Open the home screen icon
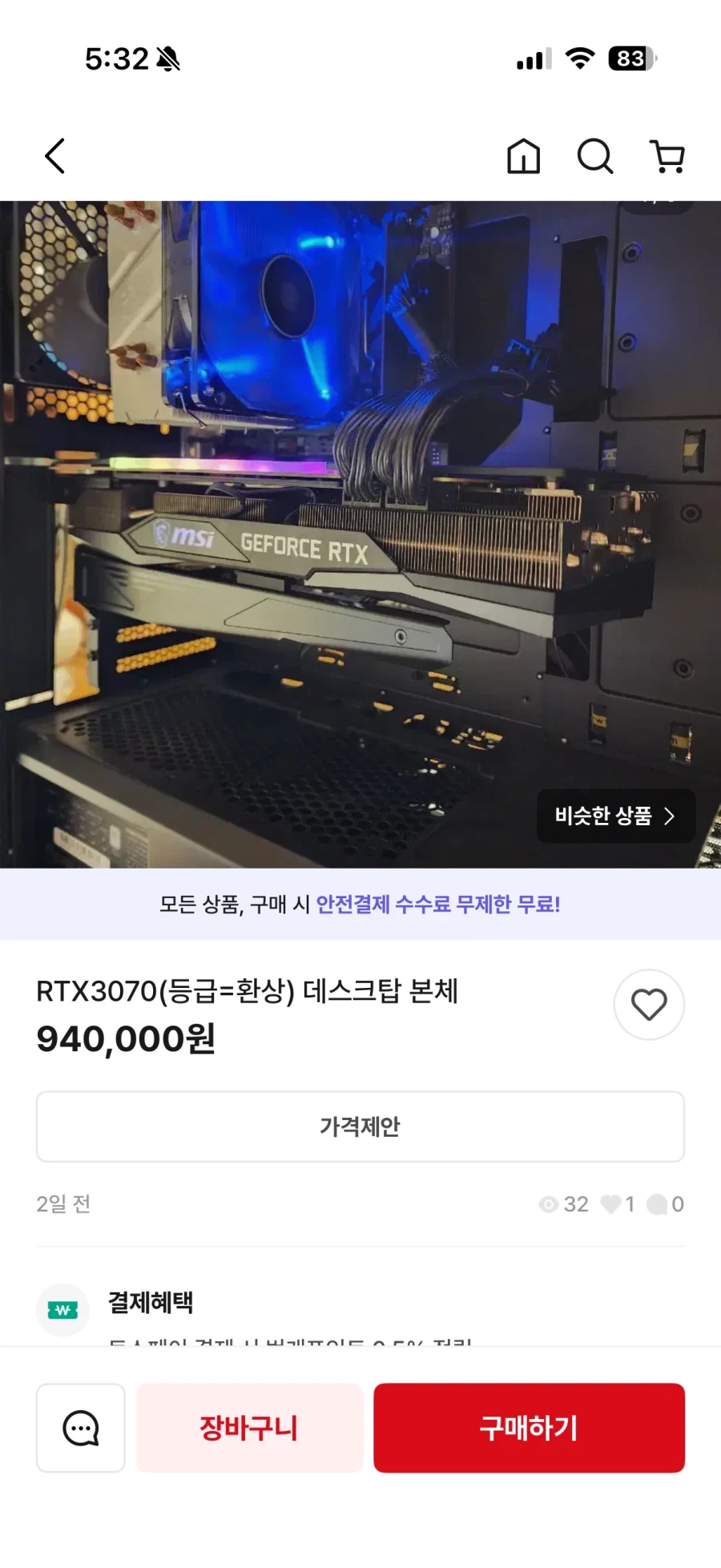Viewport: 721px width, 1568px height. [x=522, y=157]
